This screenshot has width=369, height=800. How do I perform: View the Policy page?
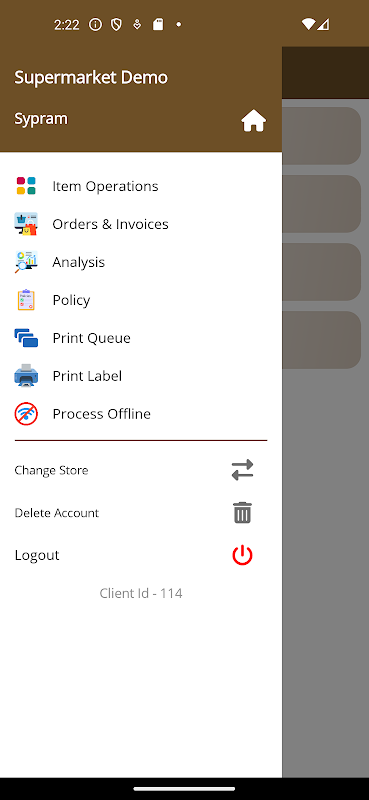pos(141,300)
